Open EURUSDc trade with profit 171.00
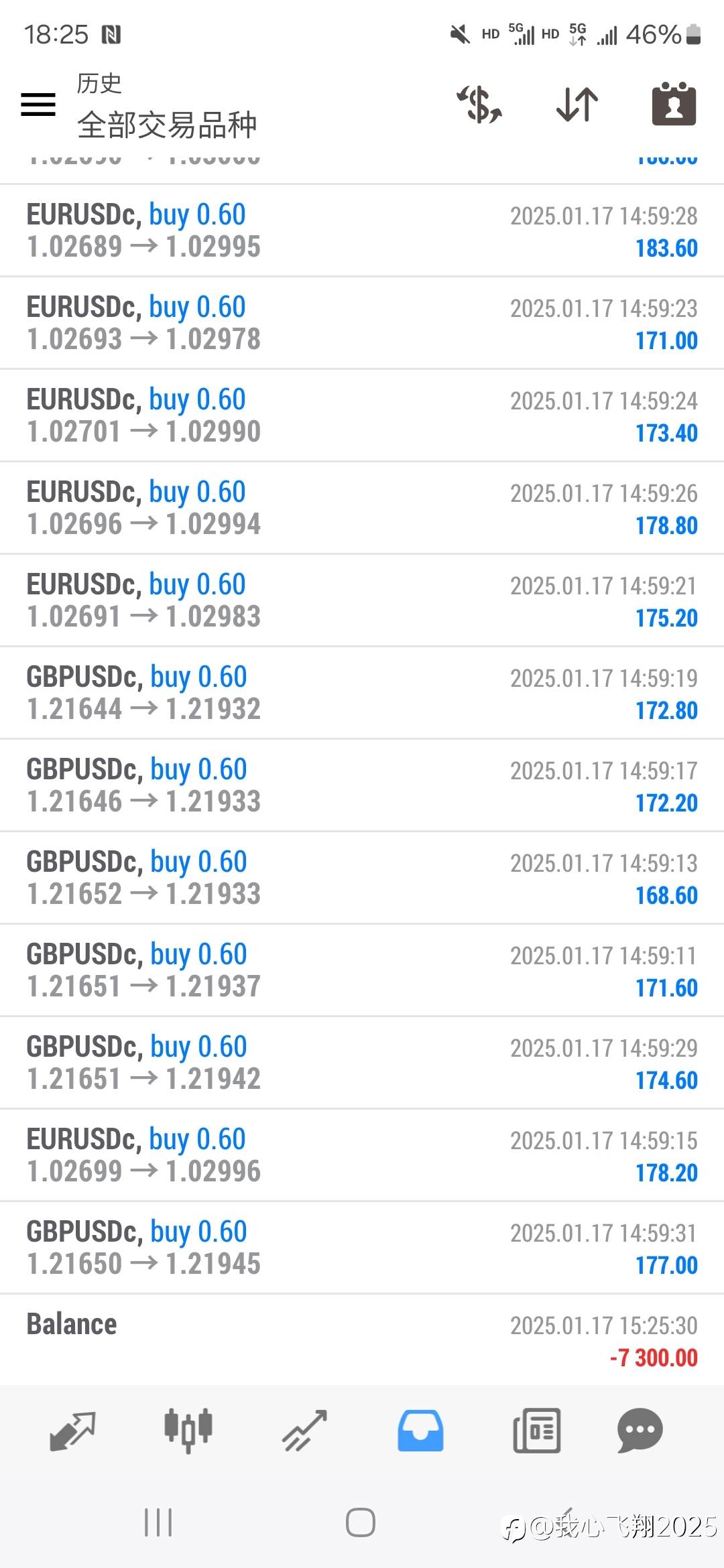 tap(362, 323)
